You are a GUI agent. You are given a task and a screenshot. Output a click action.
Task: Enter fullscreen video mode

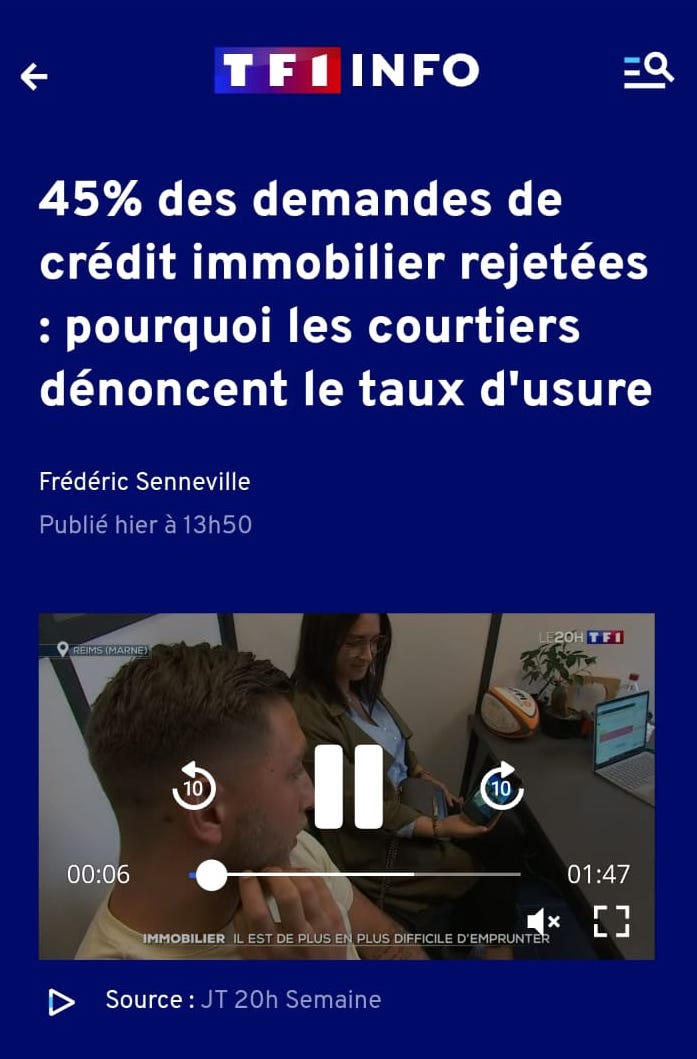[x=611, y=921]
